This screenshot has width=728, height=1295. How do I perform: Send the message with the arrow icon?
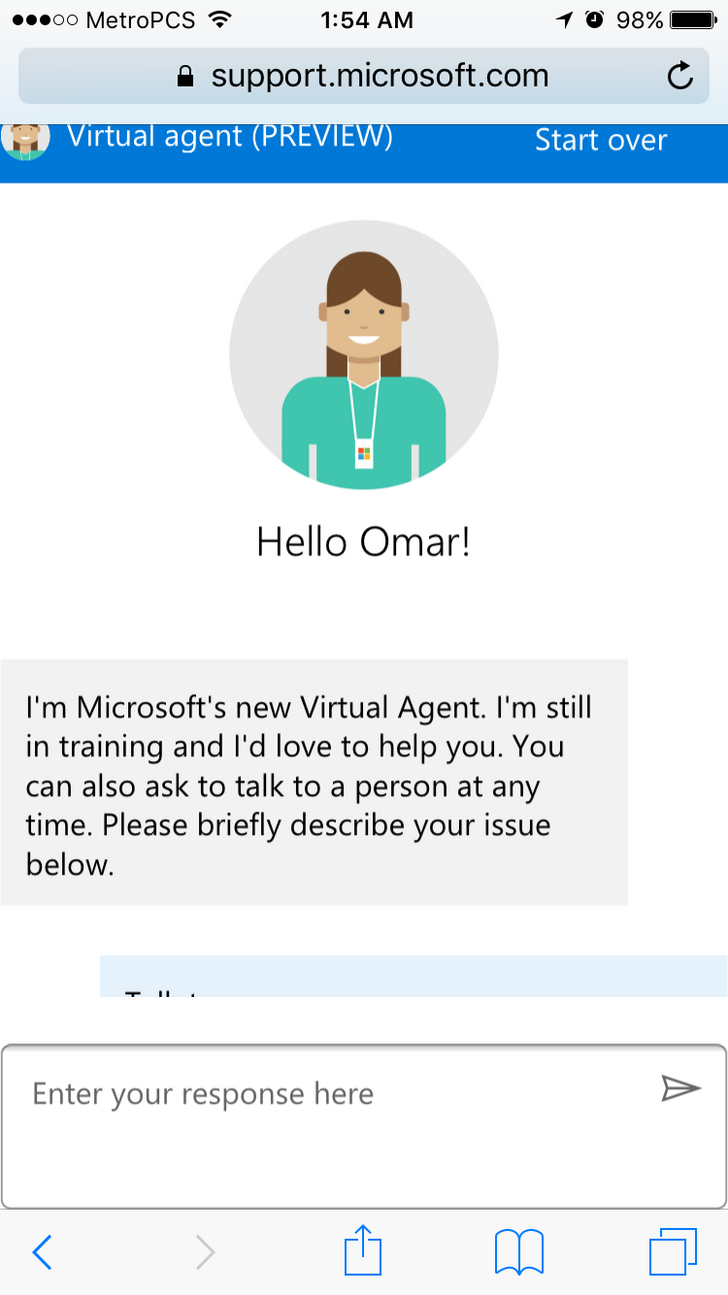(680, 1089)
